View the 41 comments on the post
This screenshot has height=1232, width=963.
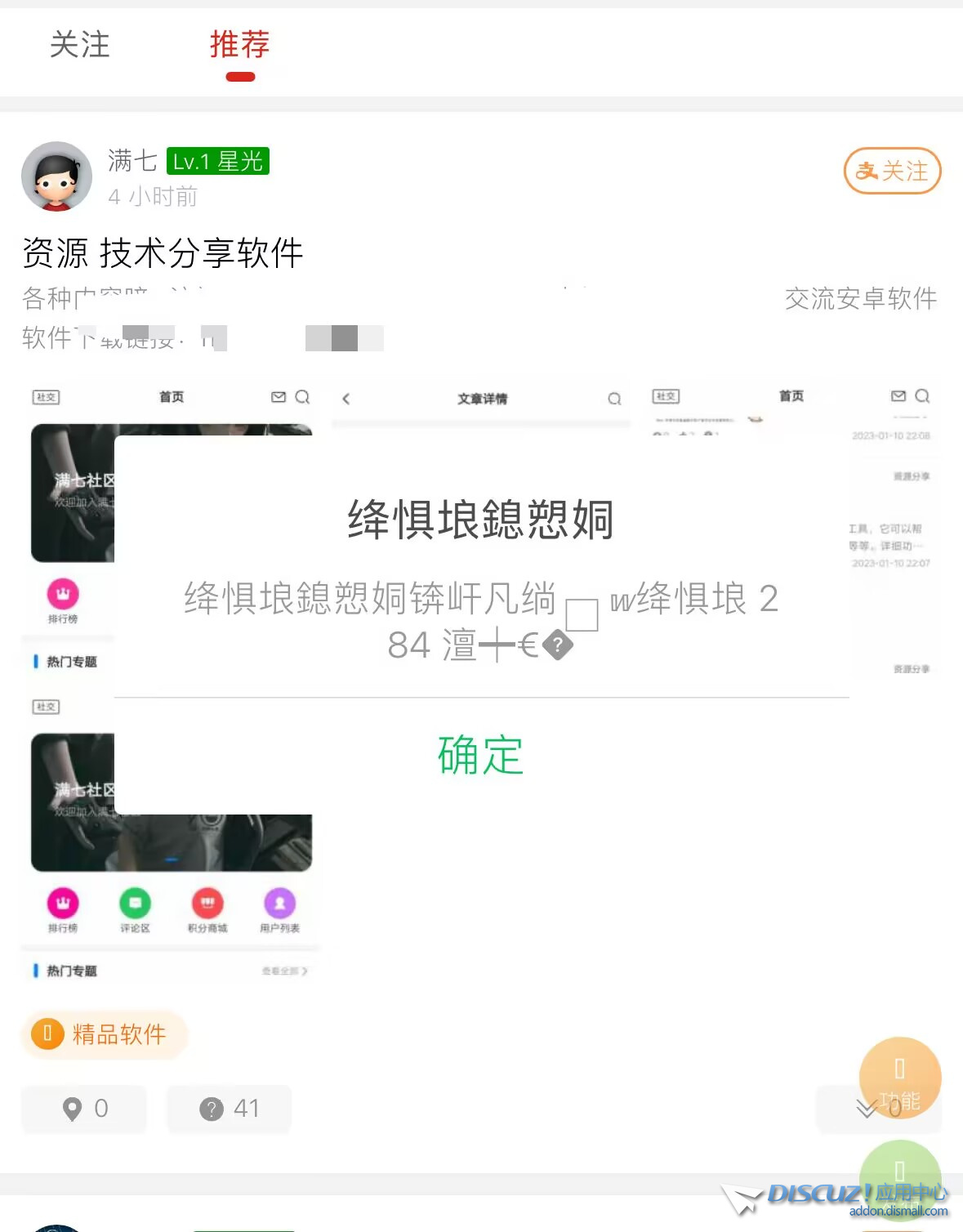point(229,1109)
